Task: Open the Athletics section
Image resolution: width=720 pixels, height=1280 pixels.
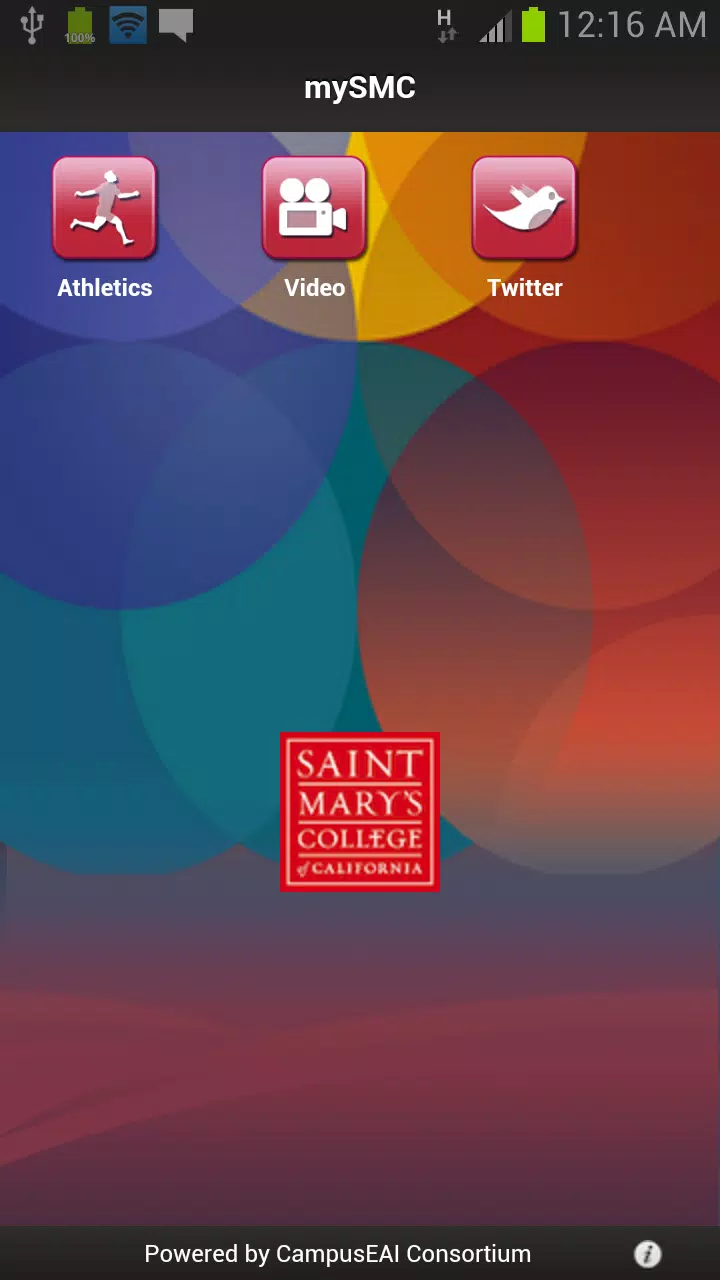Action: point(105,208)
